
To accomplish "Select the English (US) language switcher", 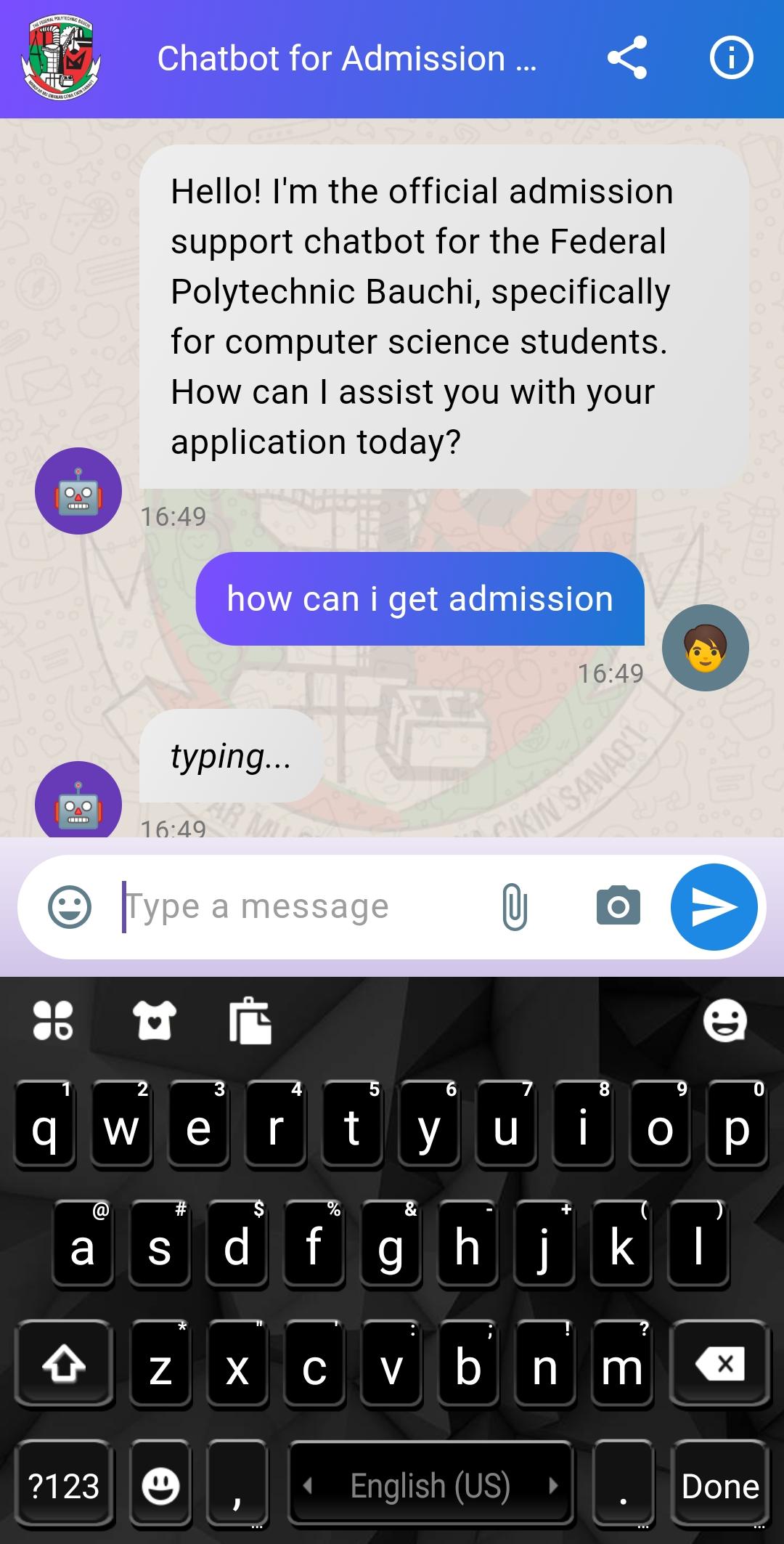I will (x=430, y=1486).
